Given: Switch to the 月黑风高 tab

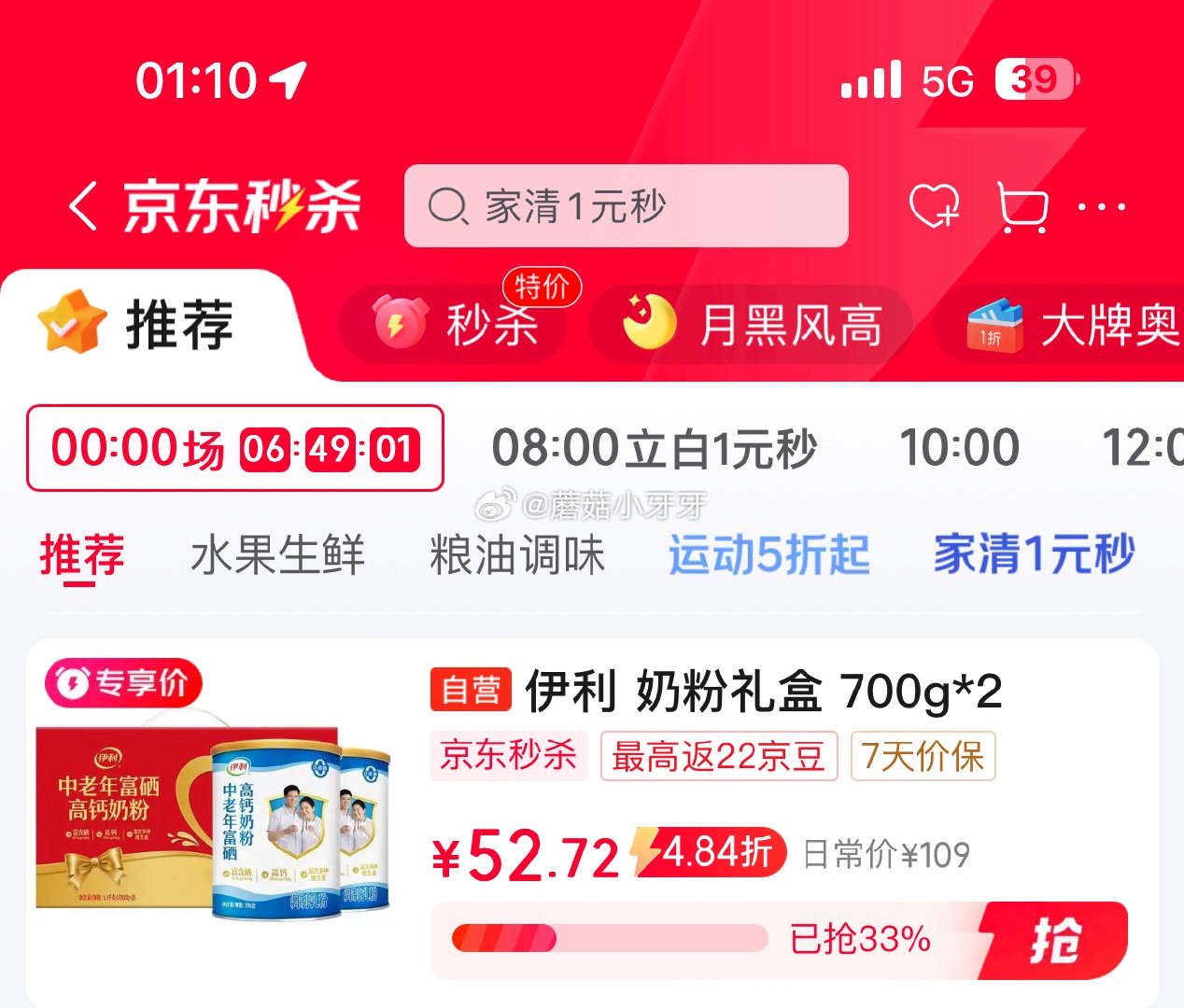Looking at the screenshot, I should point(752,325).
